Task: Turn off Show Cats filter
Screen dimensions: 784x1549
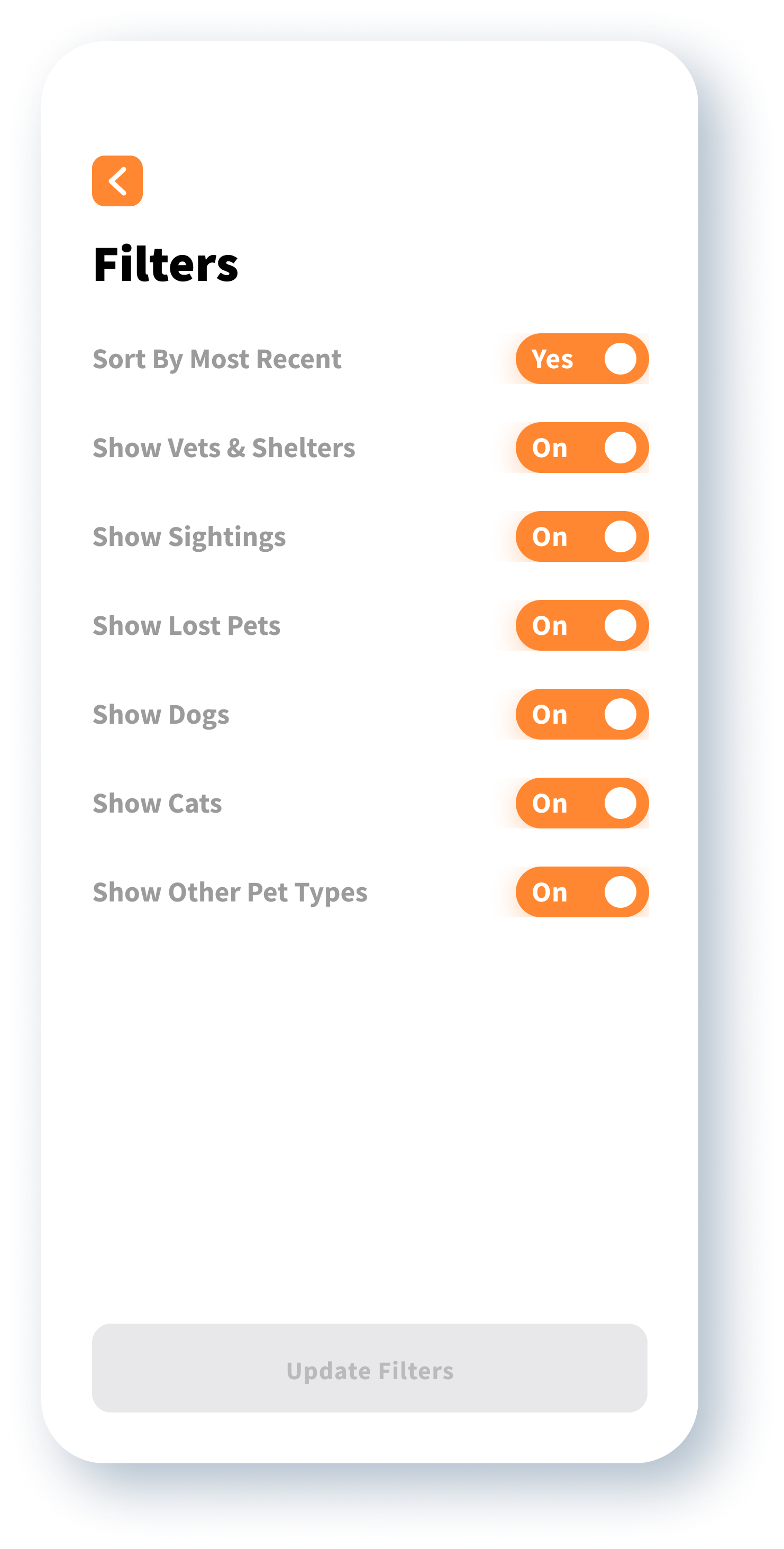Action: click(x=582, y=804)
